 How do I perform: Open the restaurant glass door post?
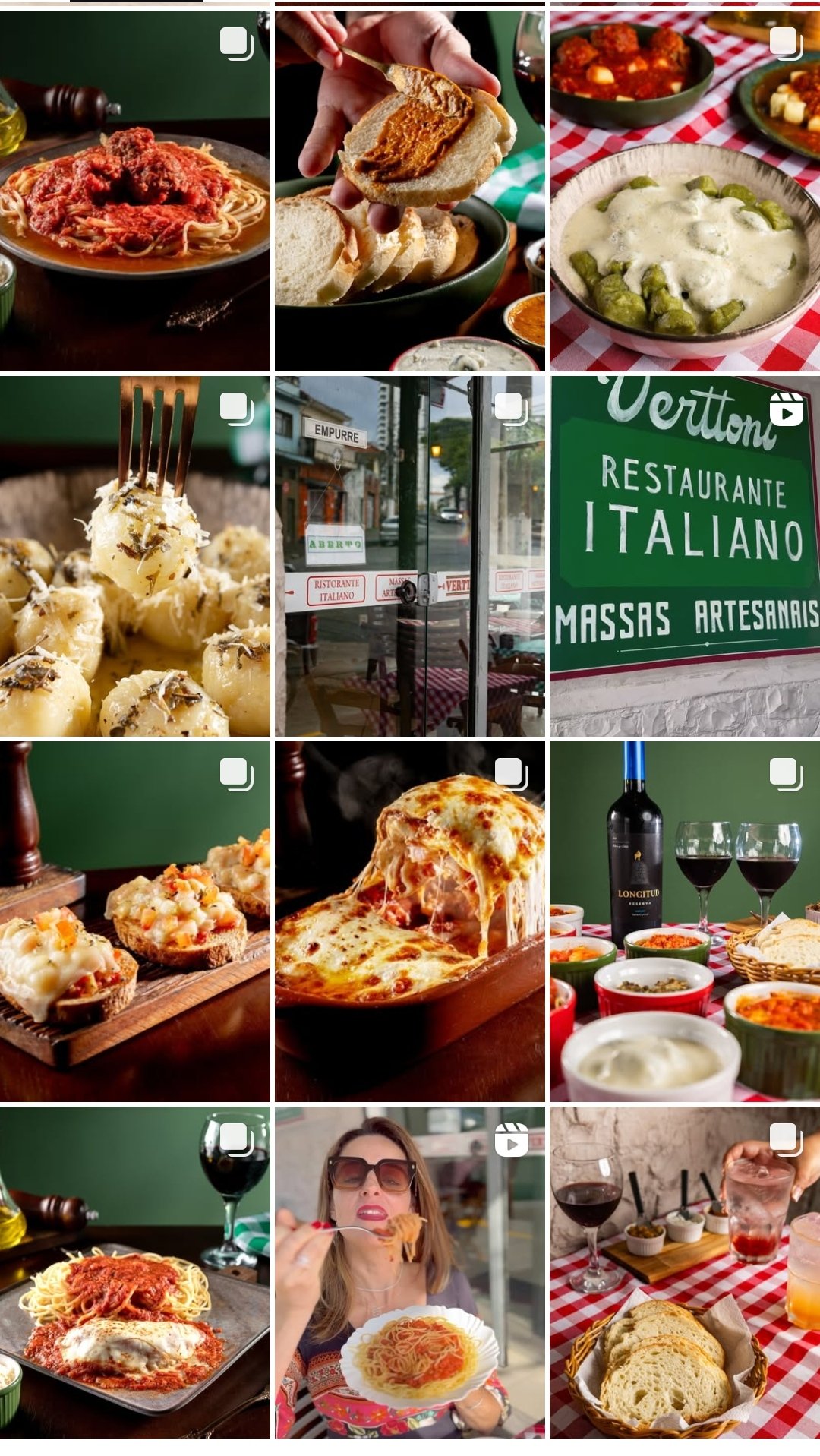click(x=410, y=556)
